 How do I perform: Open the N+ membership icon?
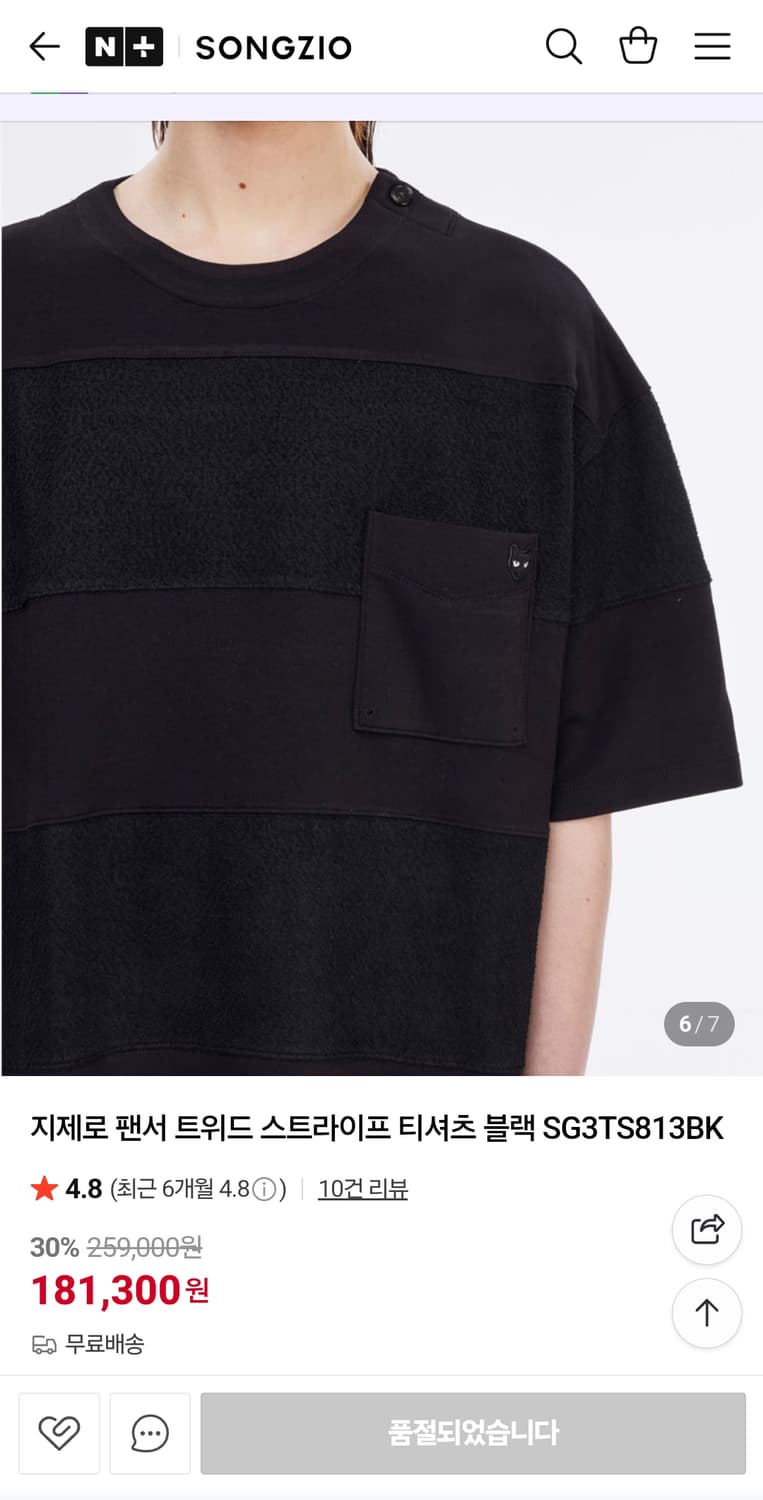[124, 46]
